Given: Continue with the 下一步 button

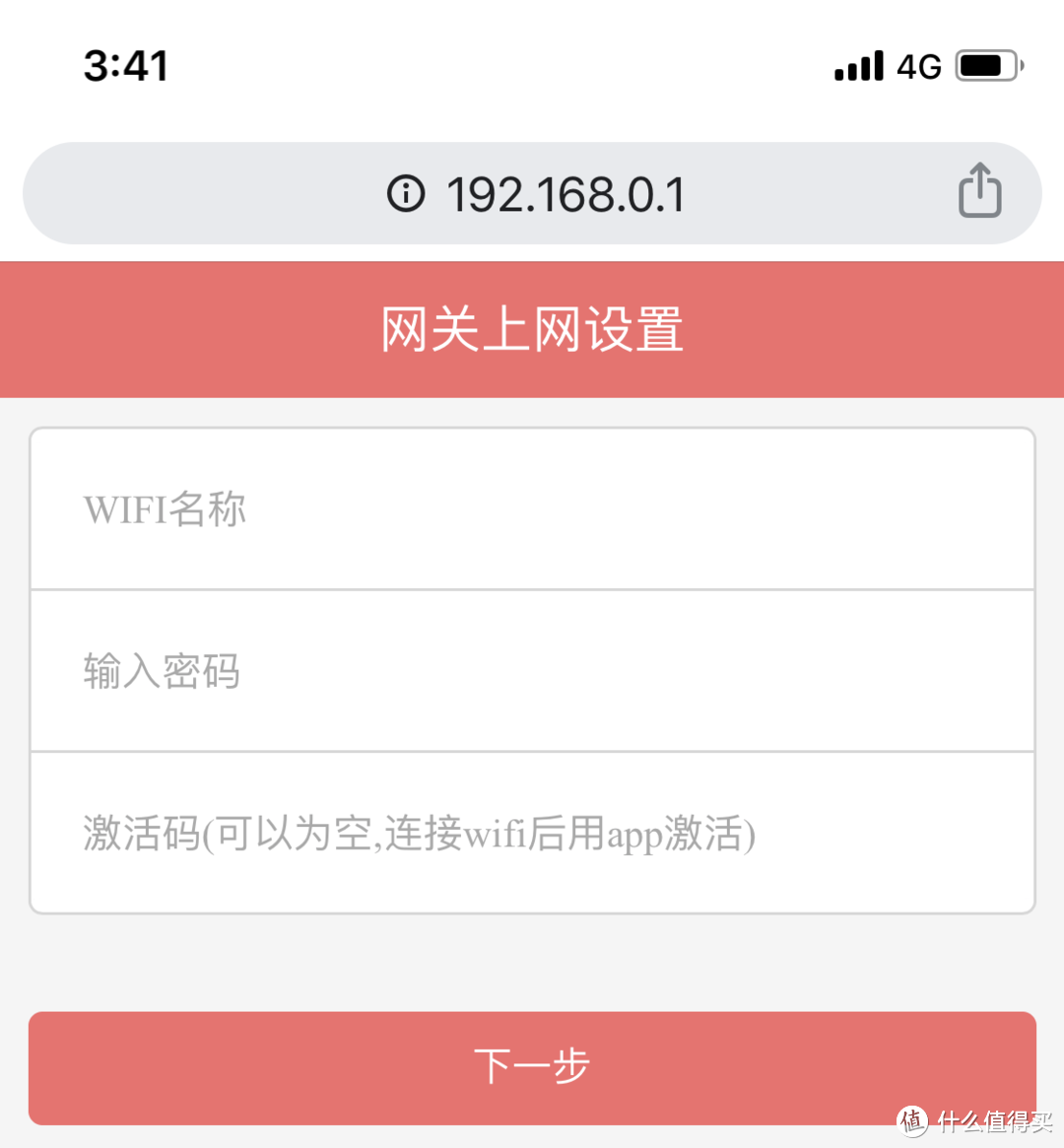Looking at the screenshot, I should [x=532, y=1067].
